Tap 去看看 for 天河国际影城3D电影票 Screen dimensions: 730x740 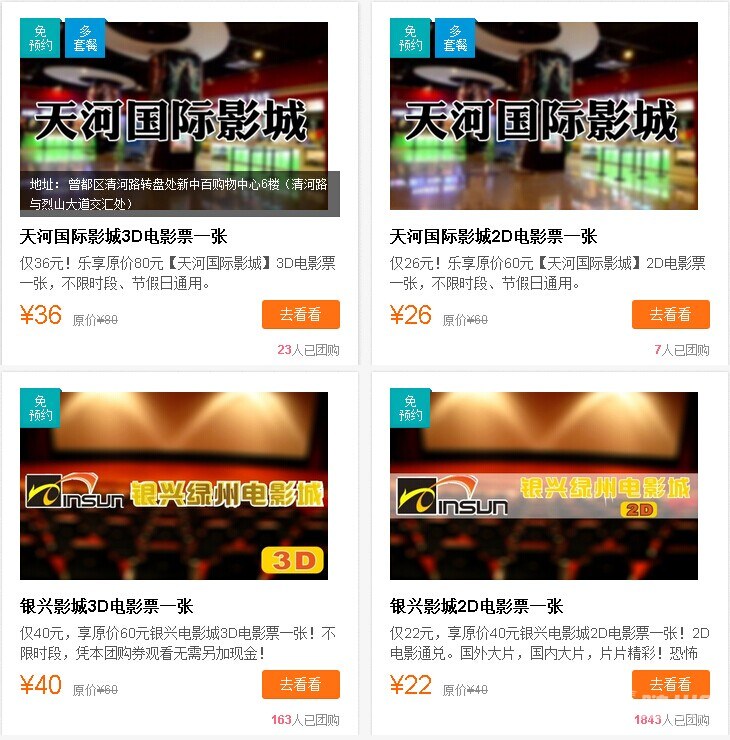(300, 314)
